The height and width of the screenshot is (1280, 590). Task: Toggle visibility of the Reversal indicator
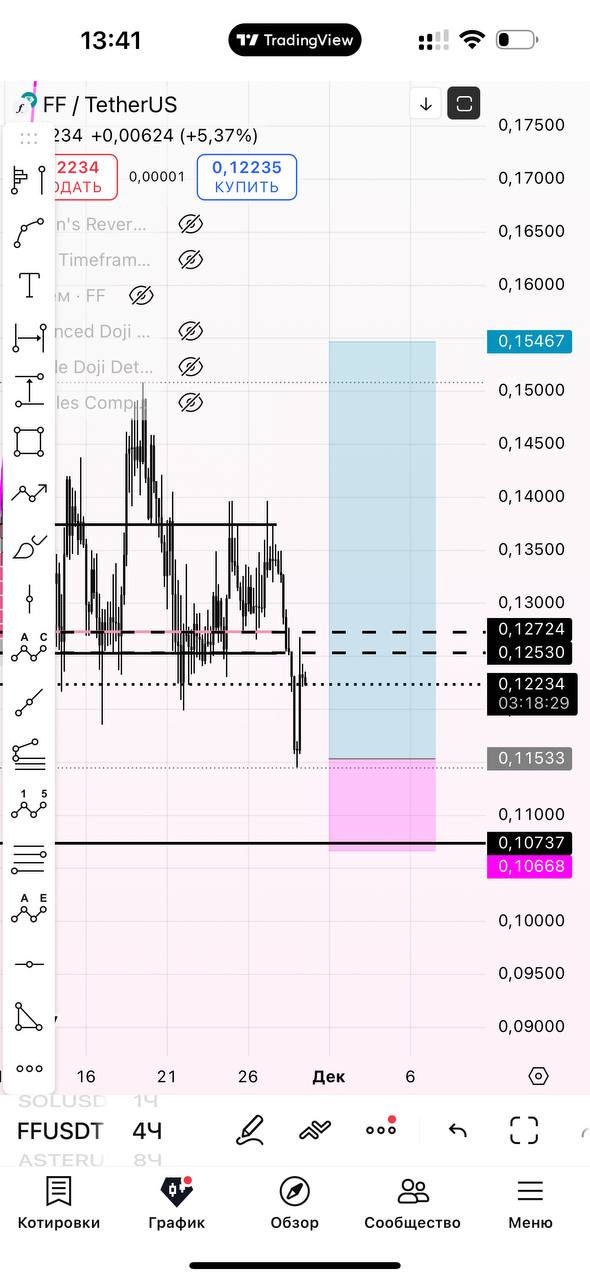[x=190, y=224]
